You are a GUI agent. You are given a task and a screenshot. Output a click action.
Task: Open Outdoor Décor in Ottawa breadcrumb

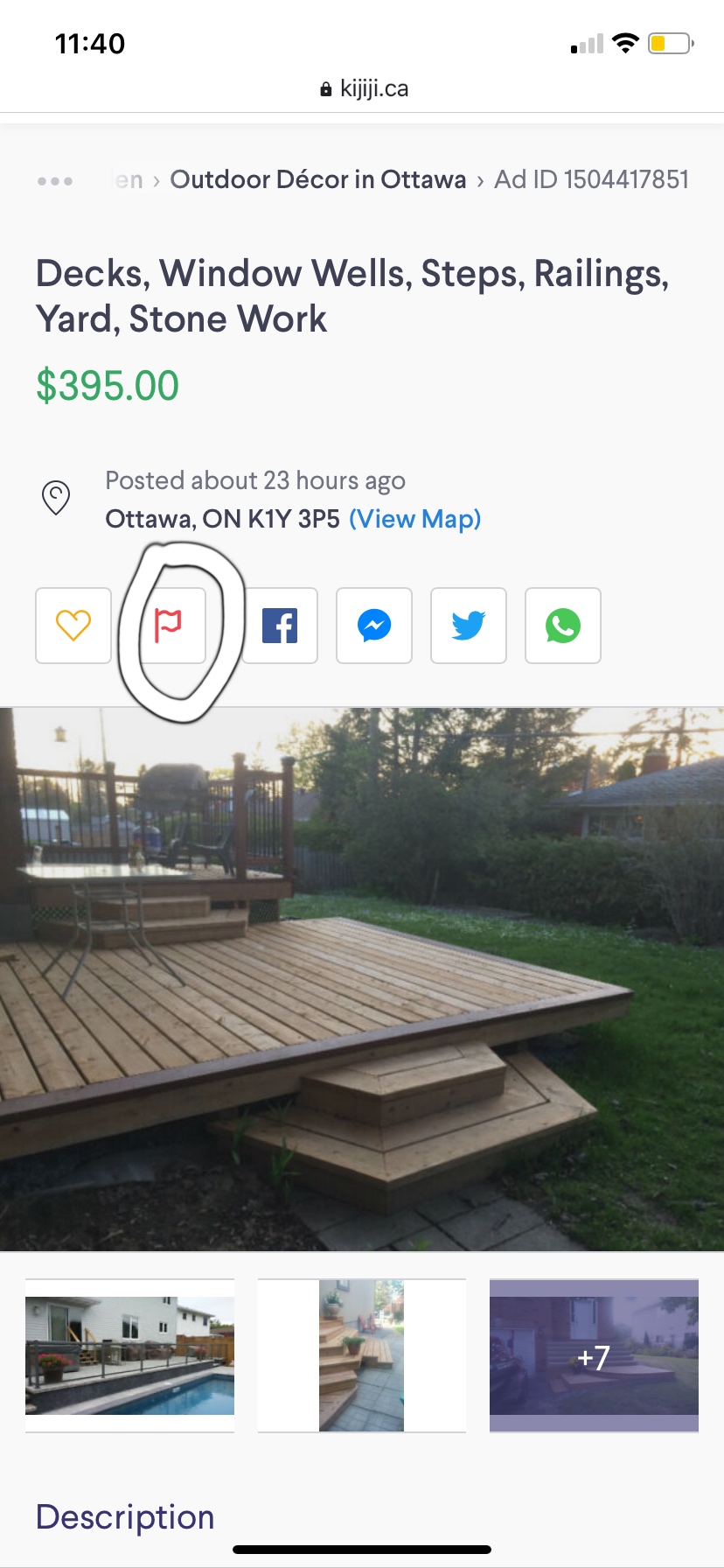(x=318, y=179)
